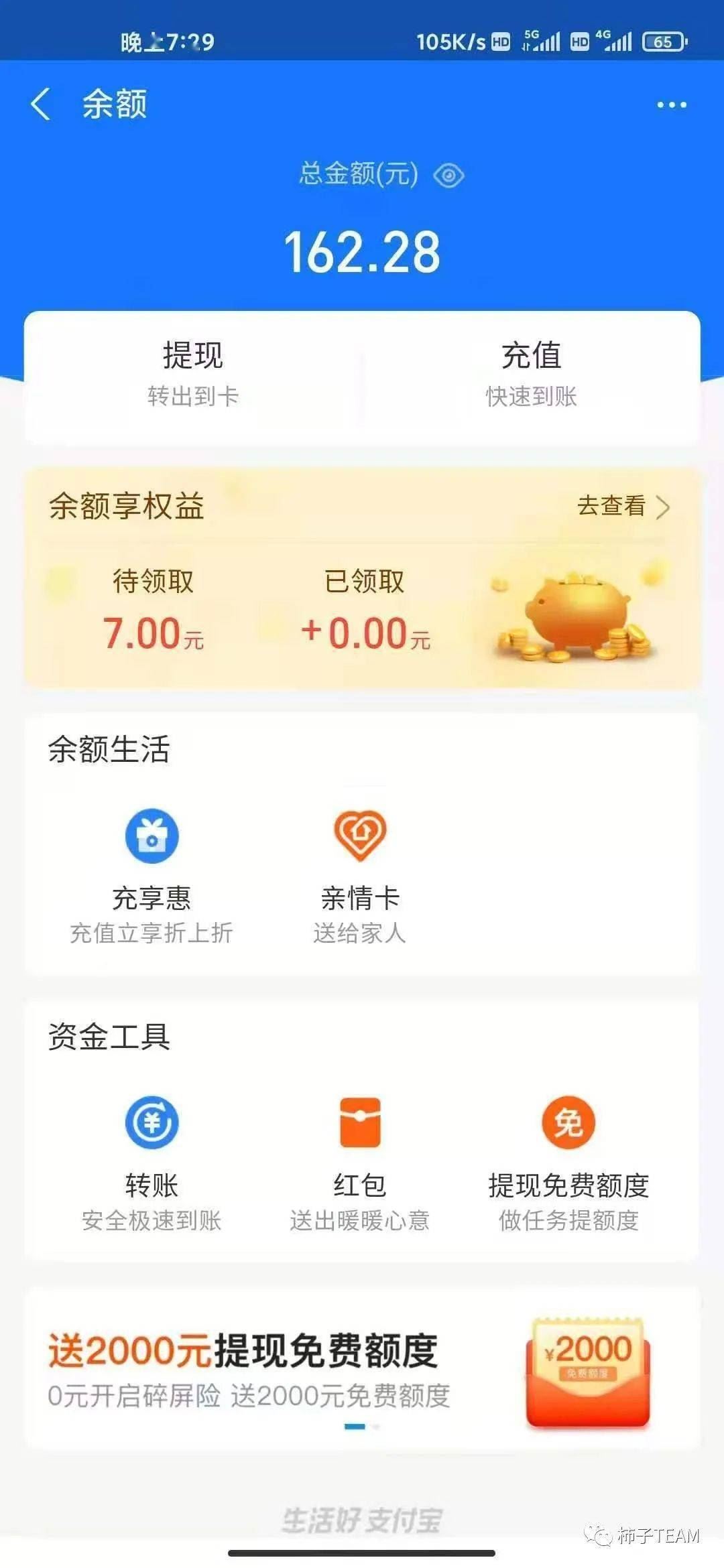Check the battery level indicator at 65
724x1568 pixels.
(x=662, y=42)
